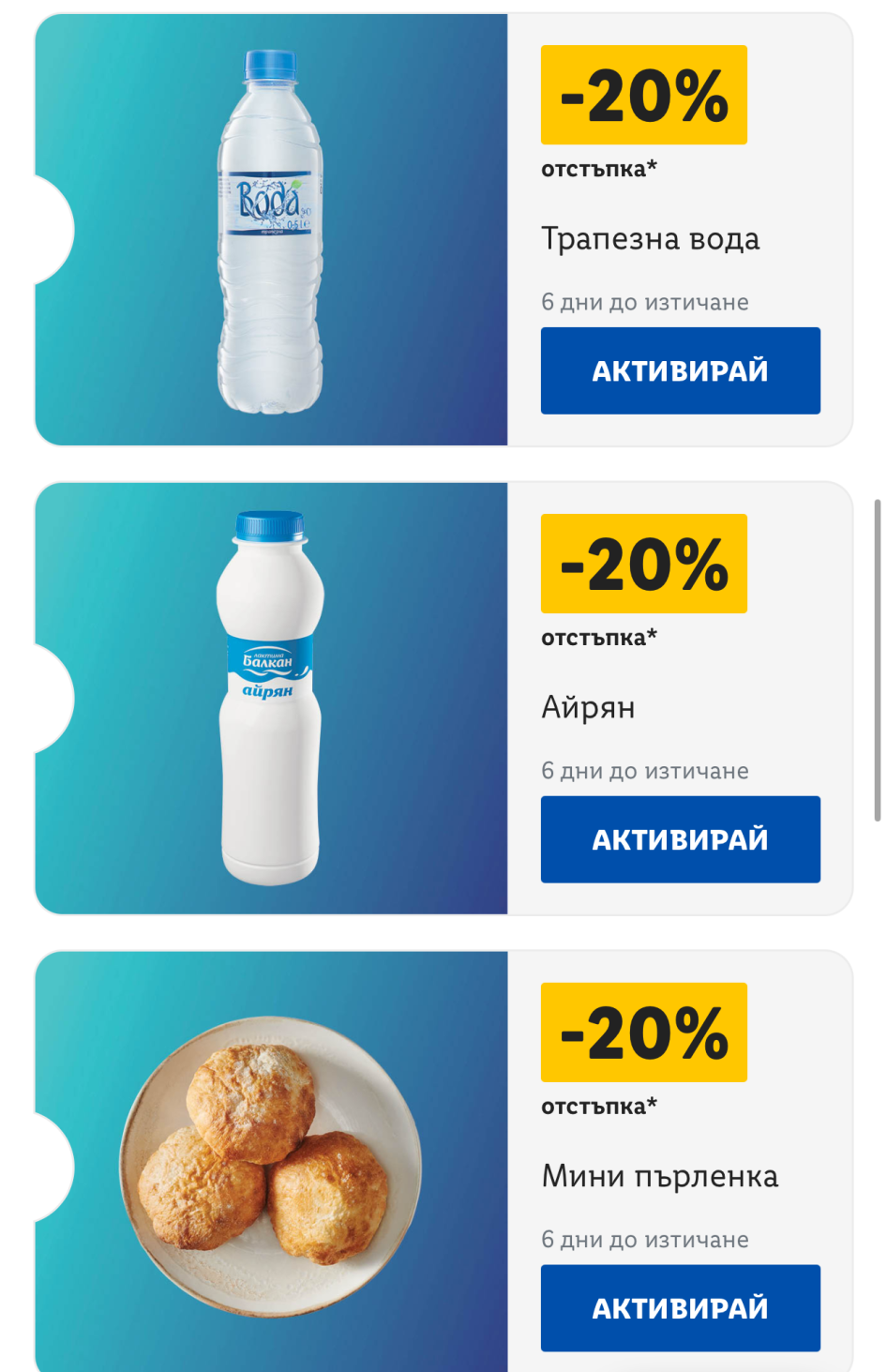
Task: Open the Айрян coupon card
Action: point(443,699)
